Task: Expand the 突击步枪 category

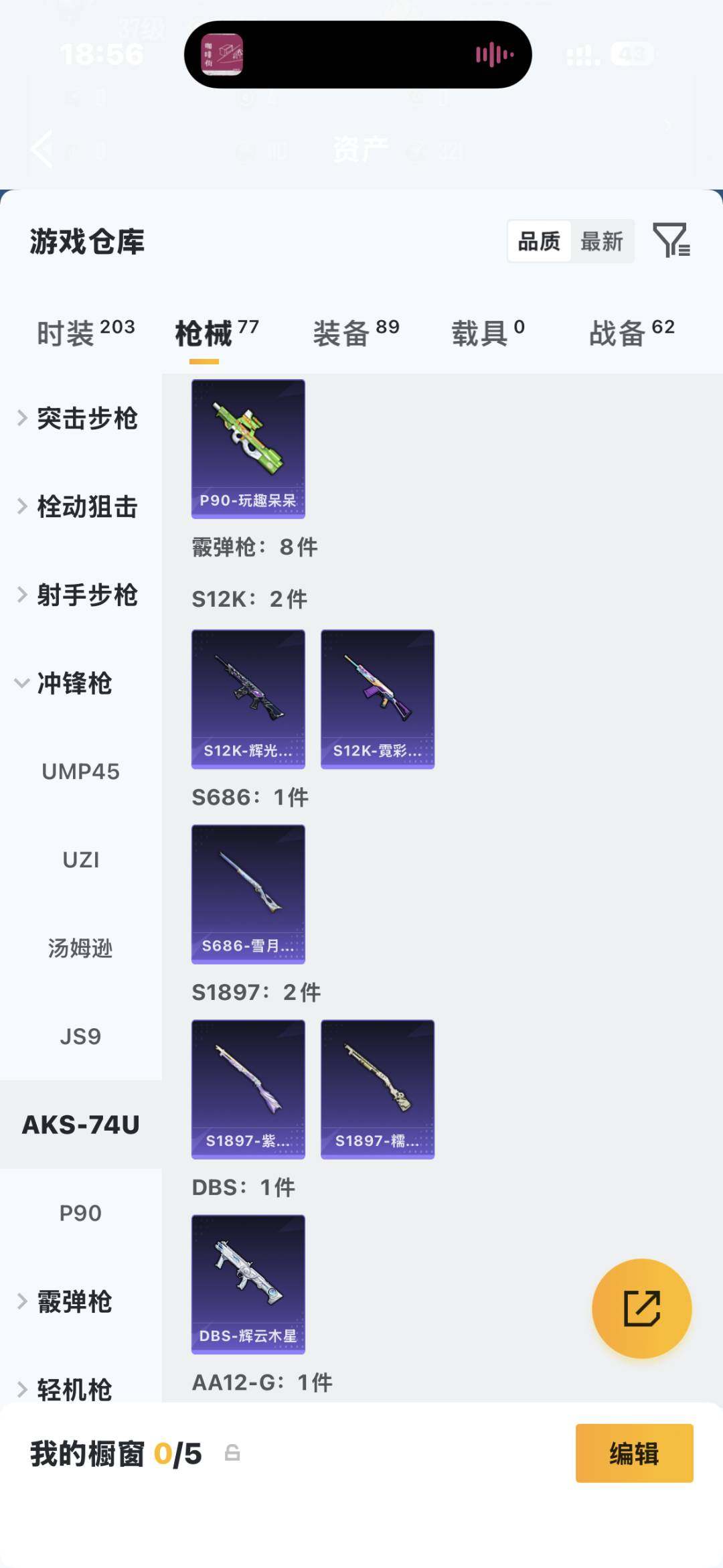Action: pos(89,418)
